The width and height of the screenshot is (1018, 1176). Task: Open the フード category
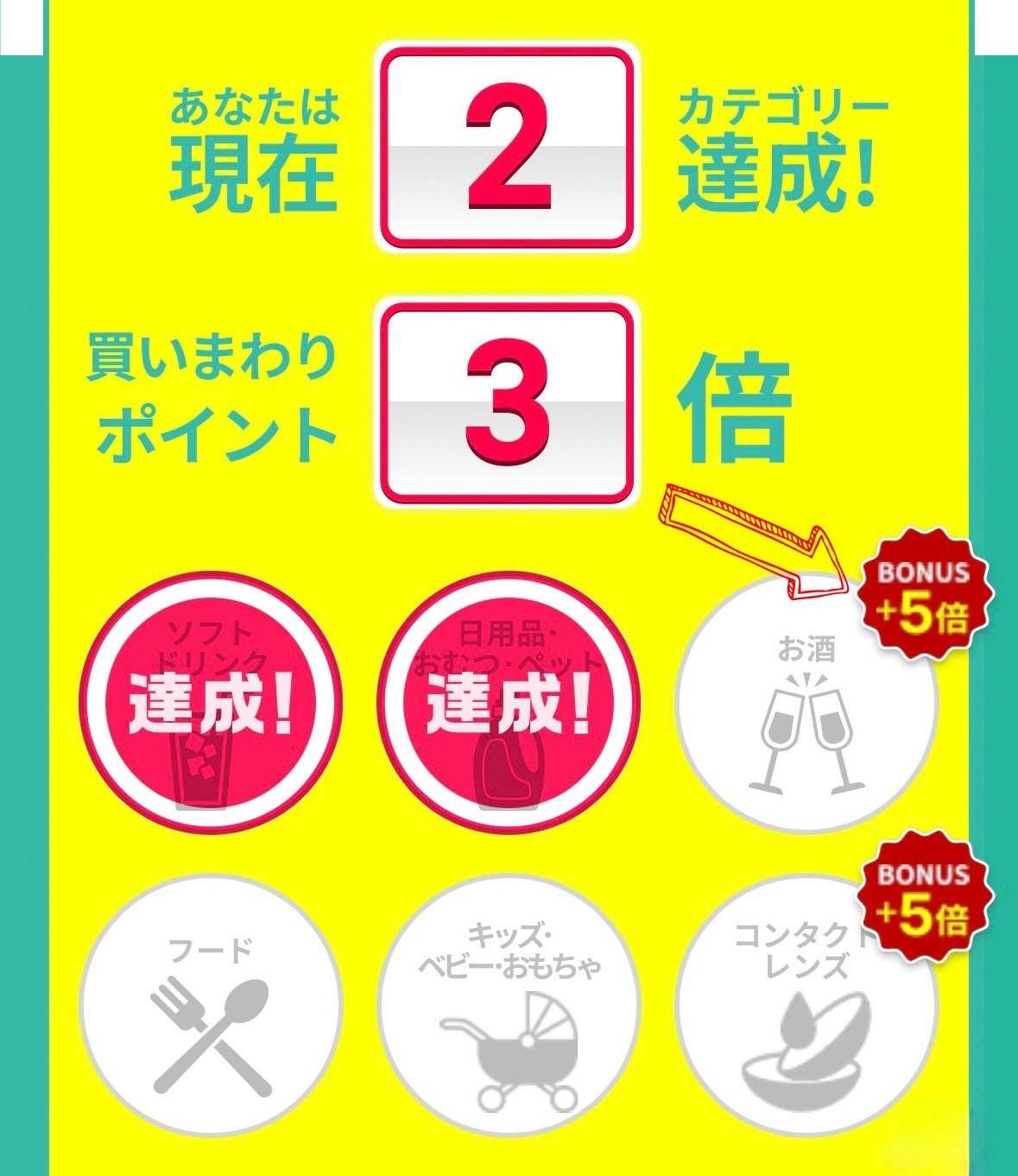[210, 1006]
